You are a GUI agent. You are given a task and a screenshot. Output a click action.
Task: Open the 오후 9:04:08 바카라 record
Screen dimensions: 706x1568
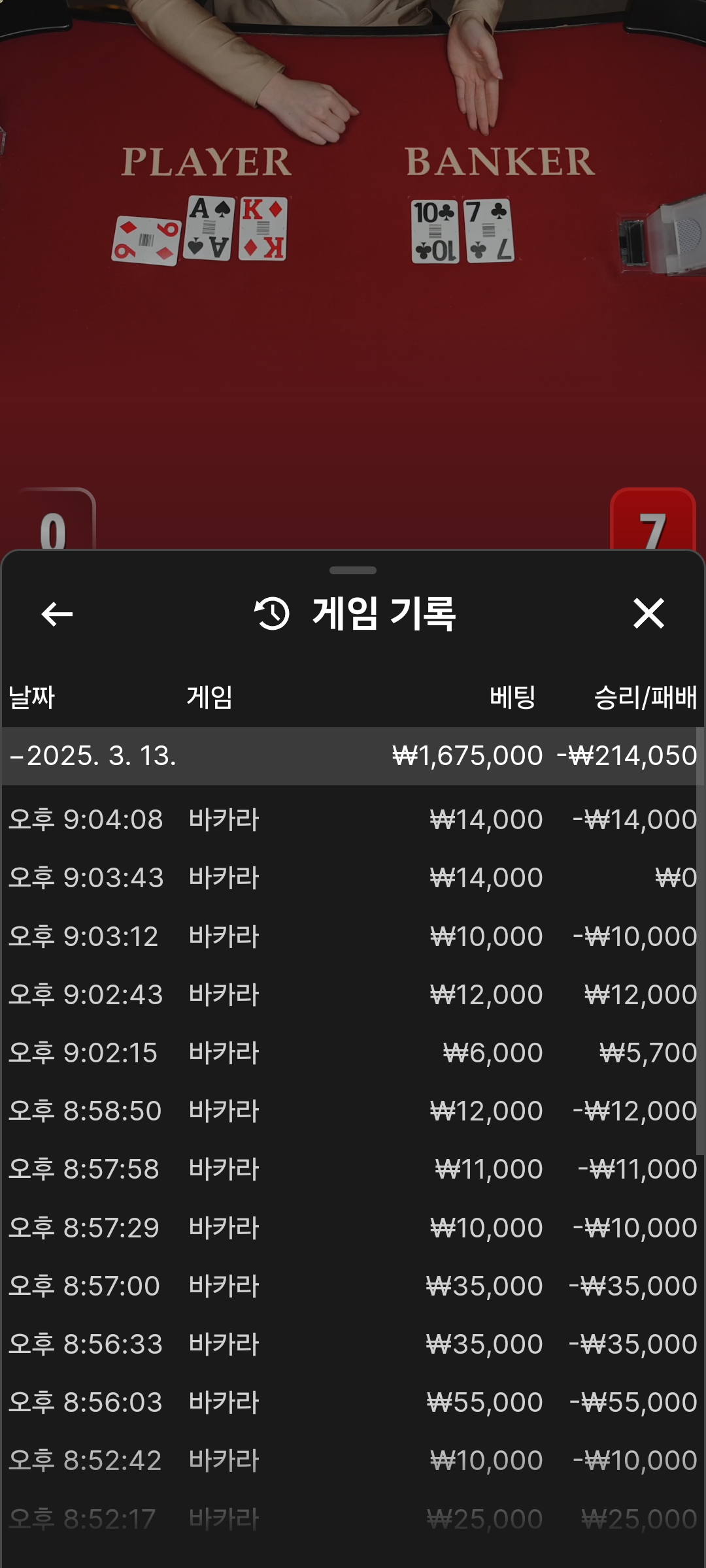pos(353,819)
